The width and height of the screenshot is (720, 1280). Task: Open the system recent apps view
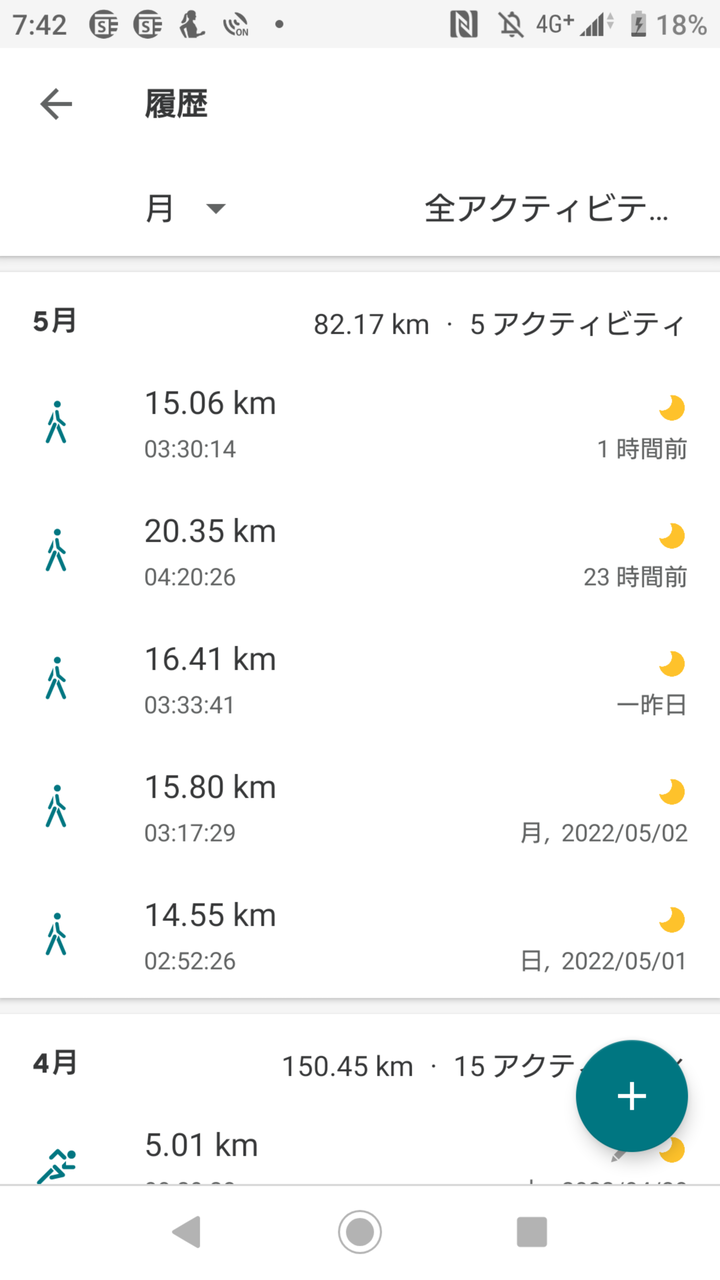pyautogui.click(x=531, y=1232)
